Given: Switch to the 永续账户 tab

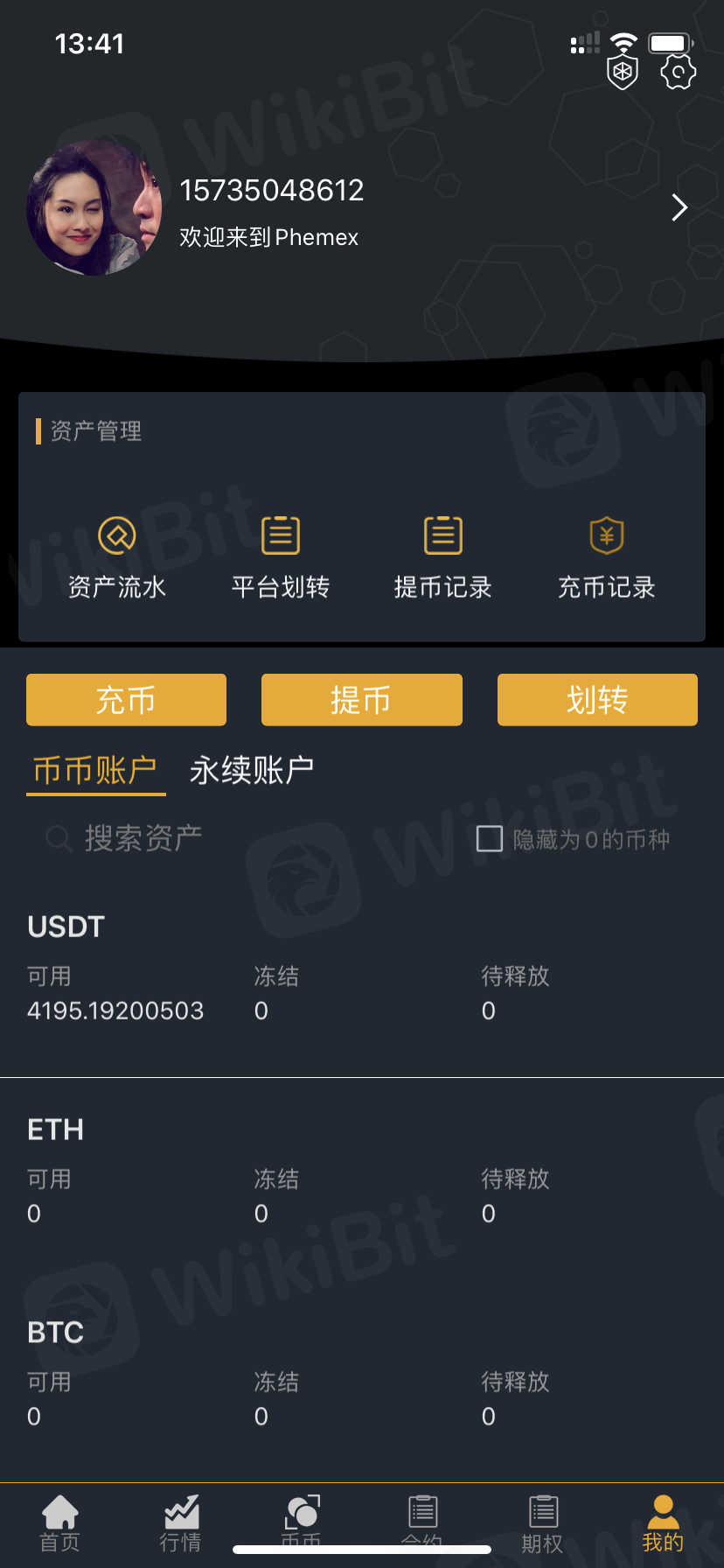Looking at the screenshot, I should 252,770.
